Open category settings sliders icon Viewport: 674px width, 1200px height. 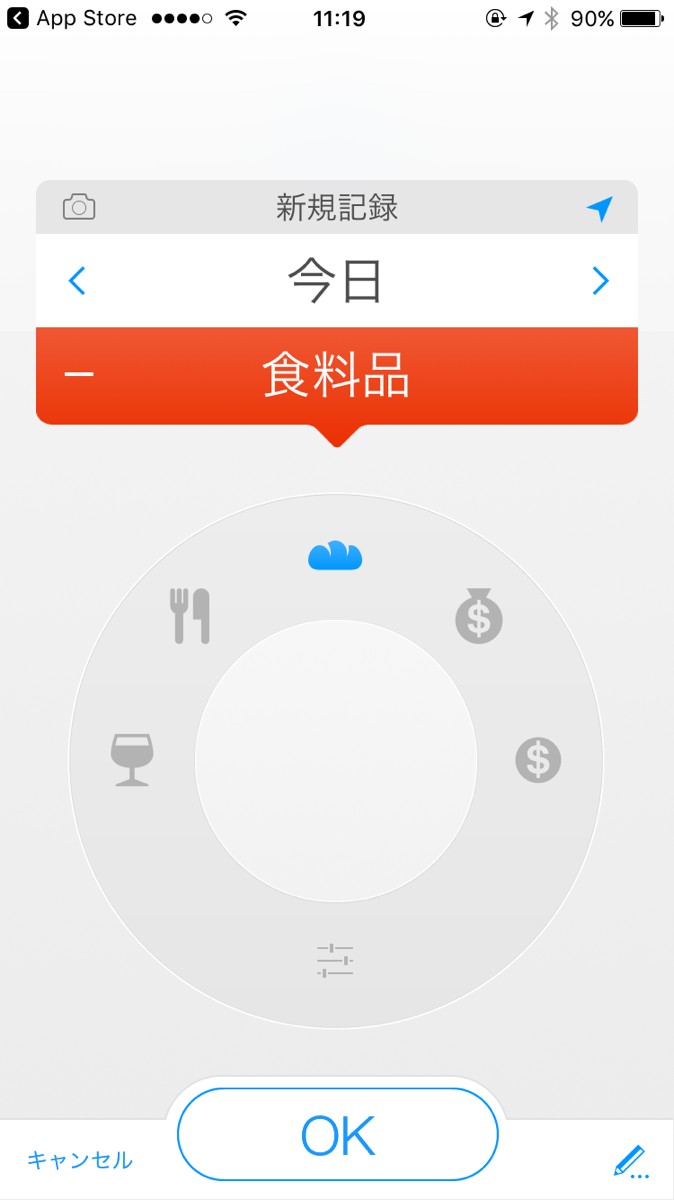click(335, 960)
